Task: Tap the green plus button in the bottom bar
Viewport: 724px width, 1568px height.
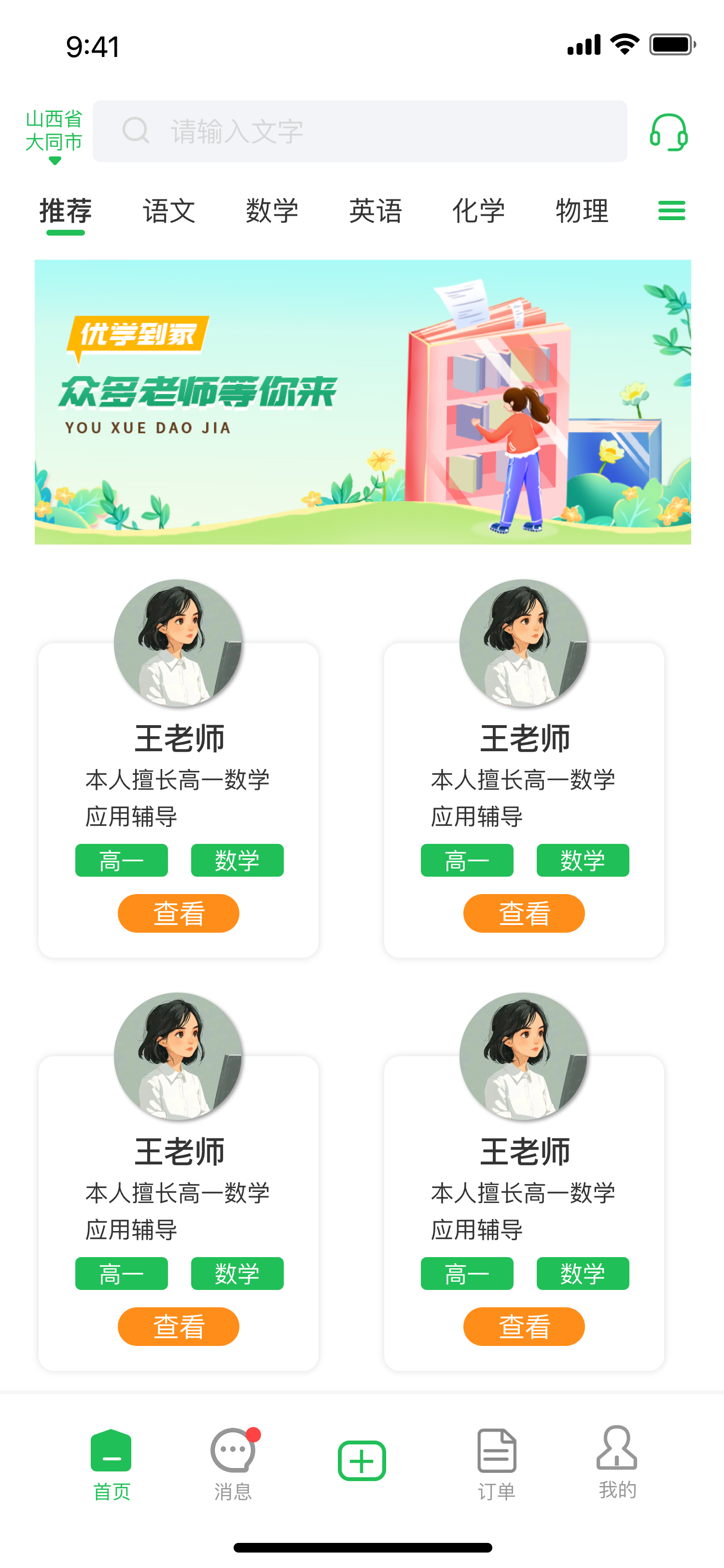Action: tap(362, 1460)
